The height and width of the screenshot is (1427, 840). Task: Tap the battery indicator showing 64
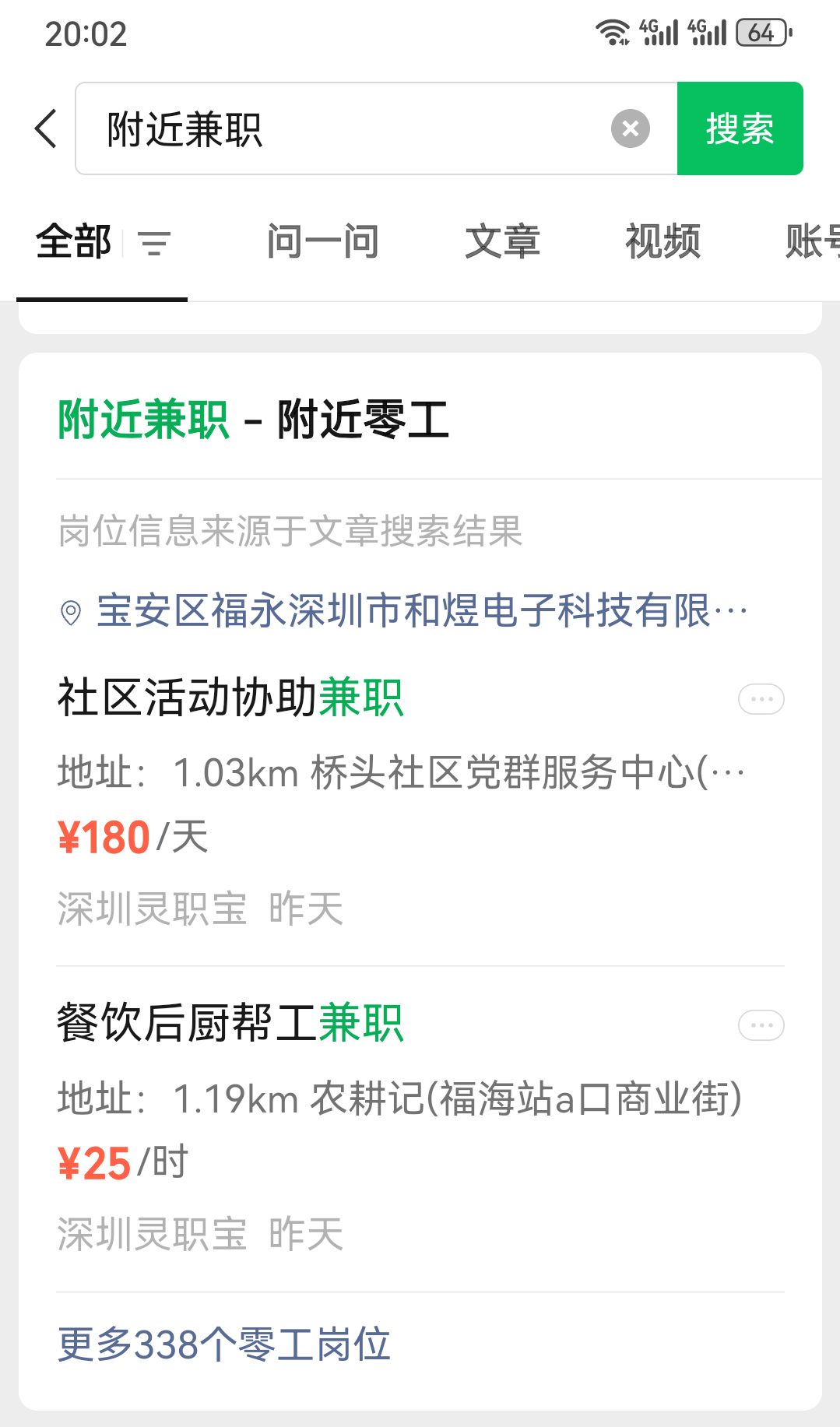pos(759,33)
